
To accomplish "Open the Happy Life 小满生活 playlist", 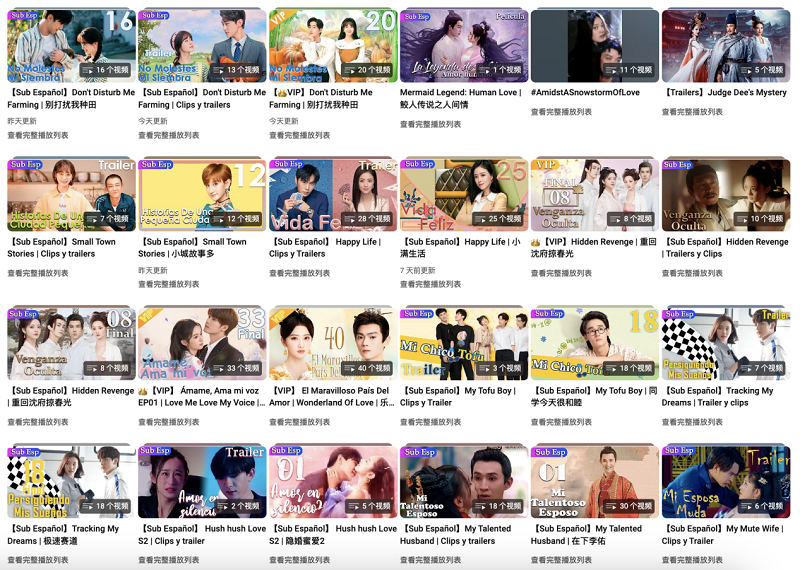I will (x=464, y=194).
